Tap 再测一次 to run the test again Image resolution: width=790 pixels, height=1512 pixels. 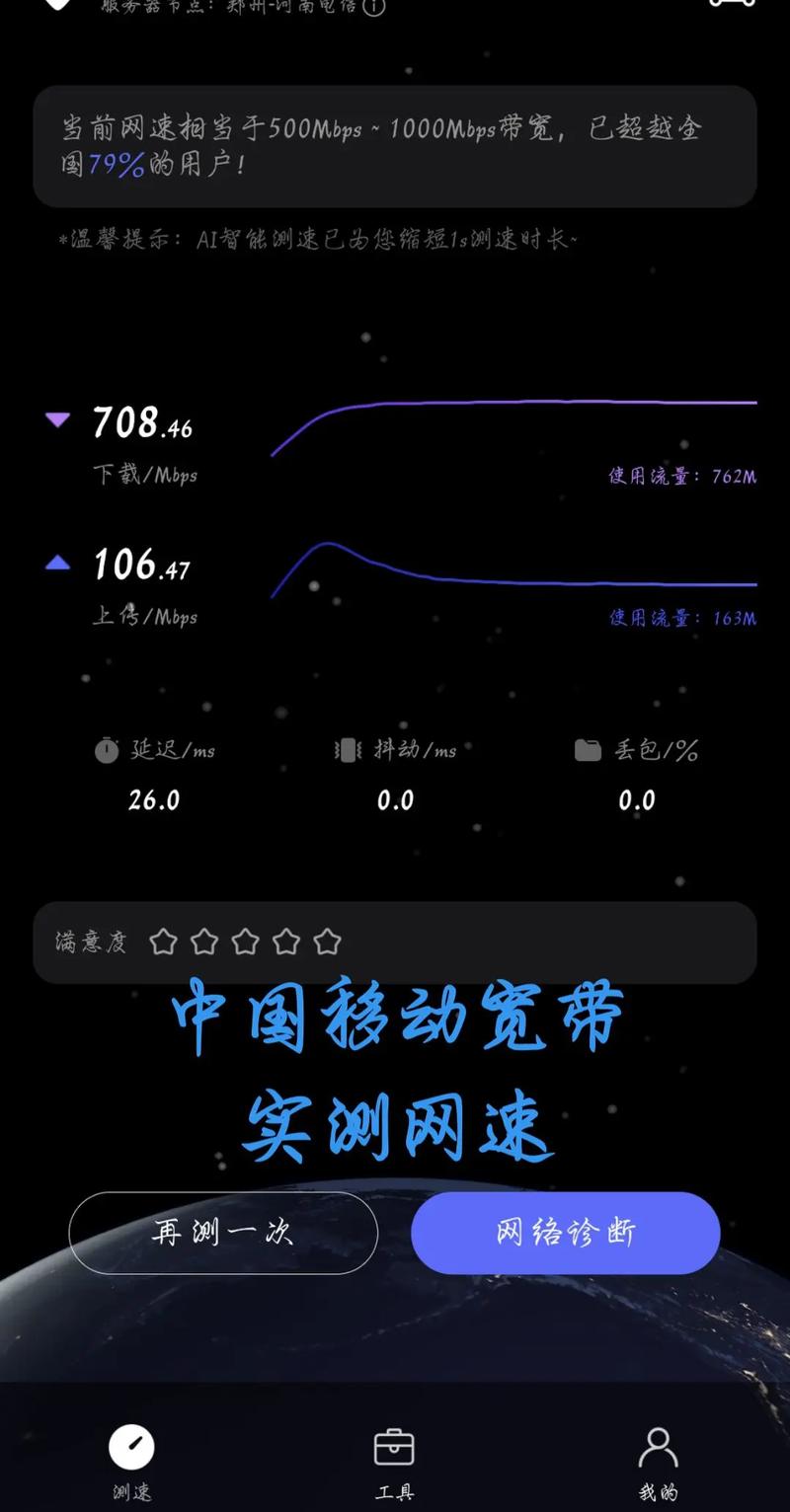pos(223,1233)
